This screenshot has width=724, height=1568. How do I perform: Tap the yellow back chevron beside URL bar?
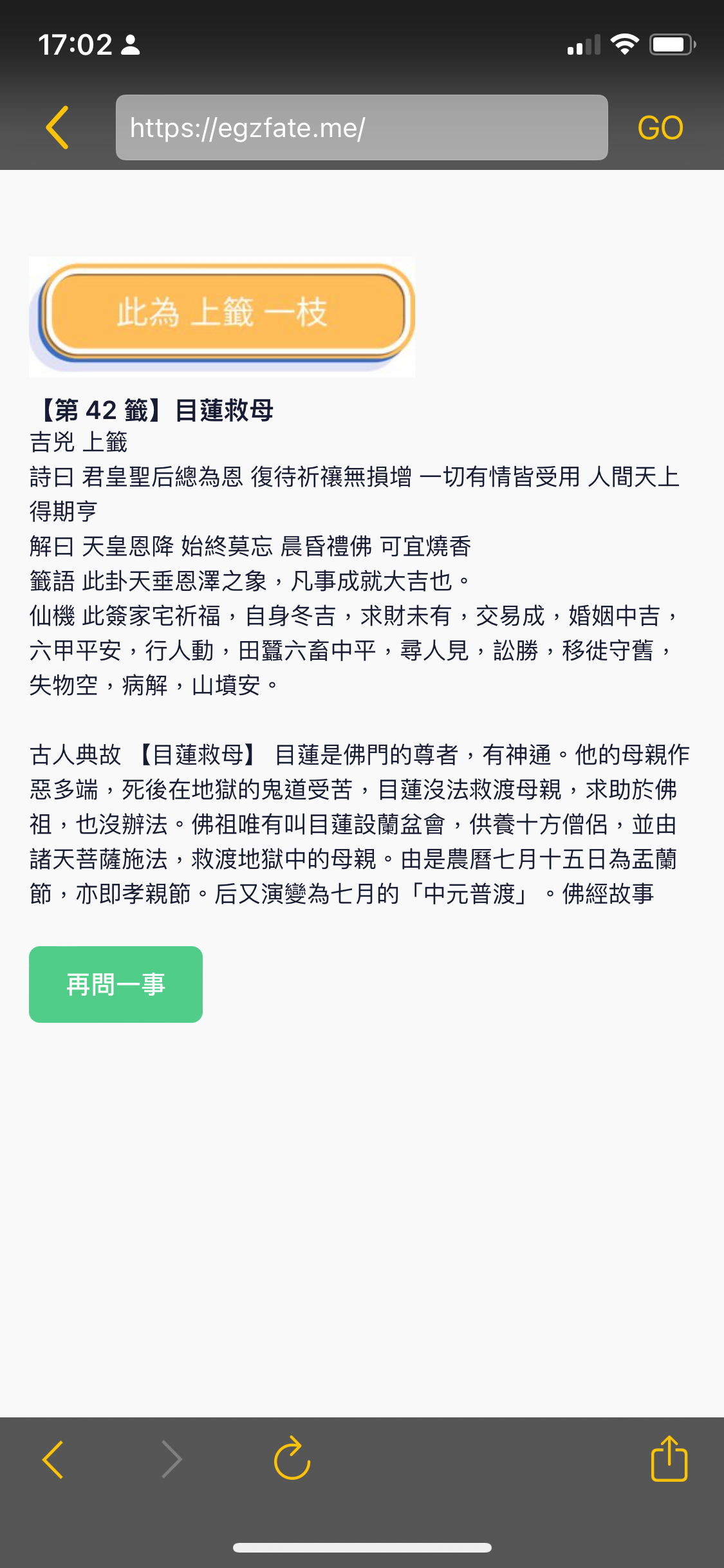[57, 127]
